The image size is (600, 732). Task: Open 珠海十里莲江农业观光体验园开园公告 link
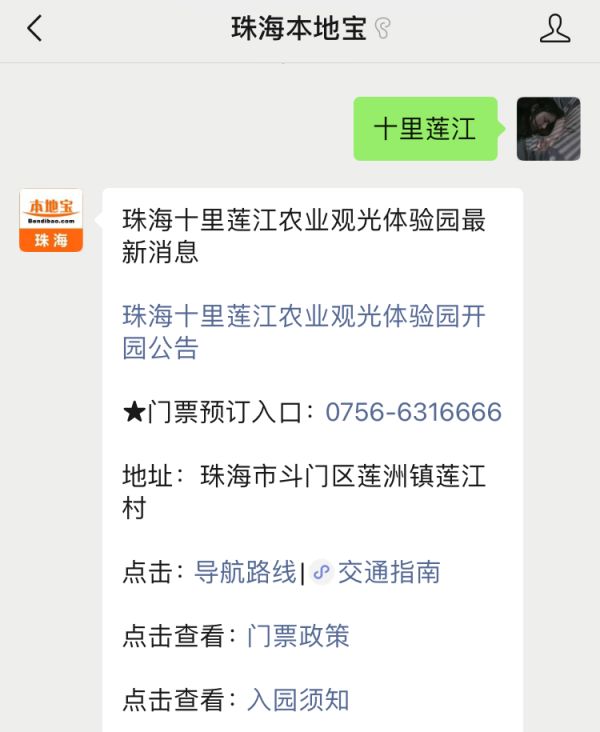(303, 332)
